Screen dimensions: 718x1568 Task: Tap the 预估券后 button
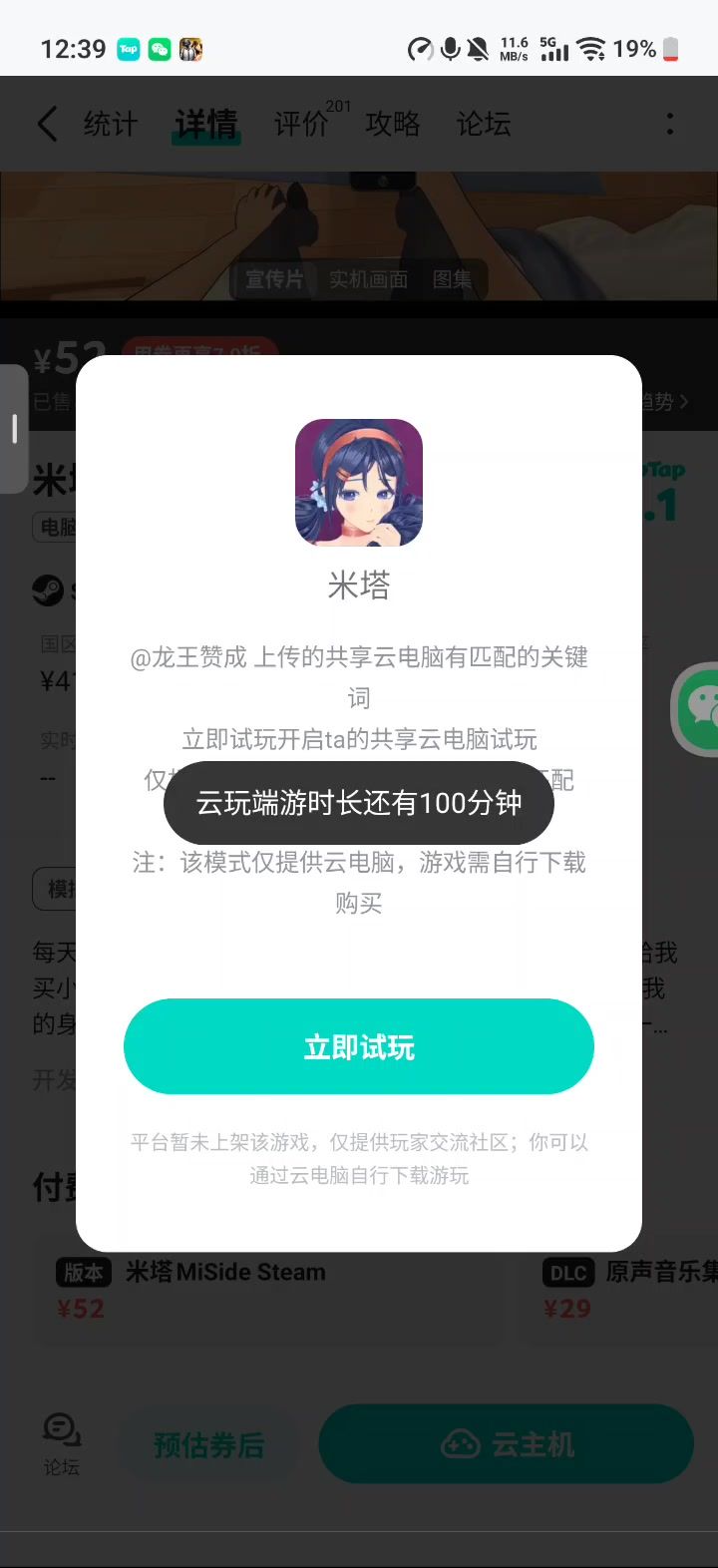(x=208, y=1444)
